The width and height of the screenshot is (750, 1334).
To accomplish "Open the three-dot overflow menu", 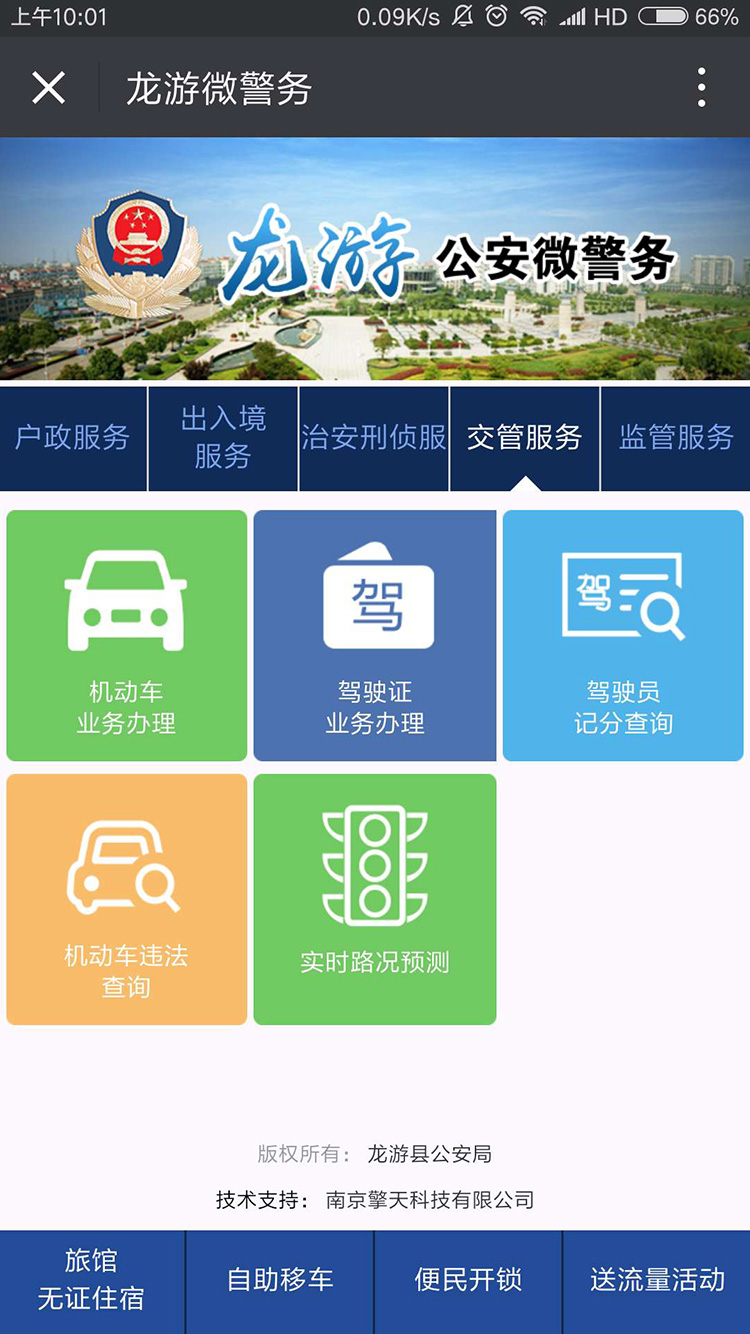I will (x=702, y=88).
